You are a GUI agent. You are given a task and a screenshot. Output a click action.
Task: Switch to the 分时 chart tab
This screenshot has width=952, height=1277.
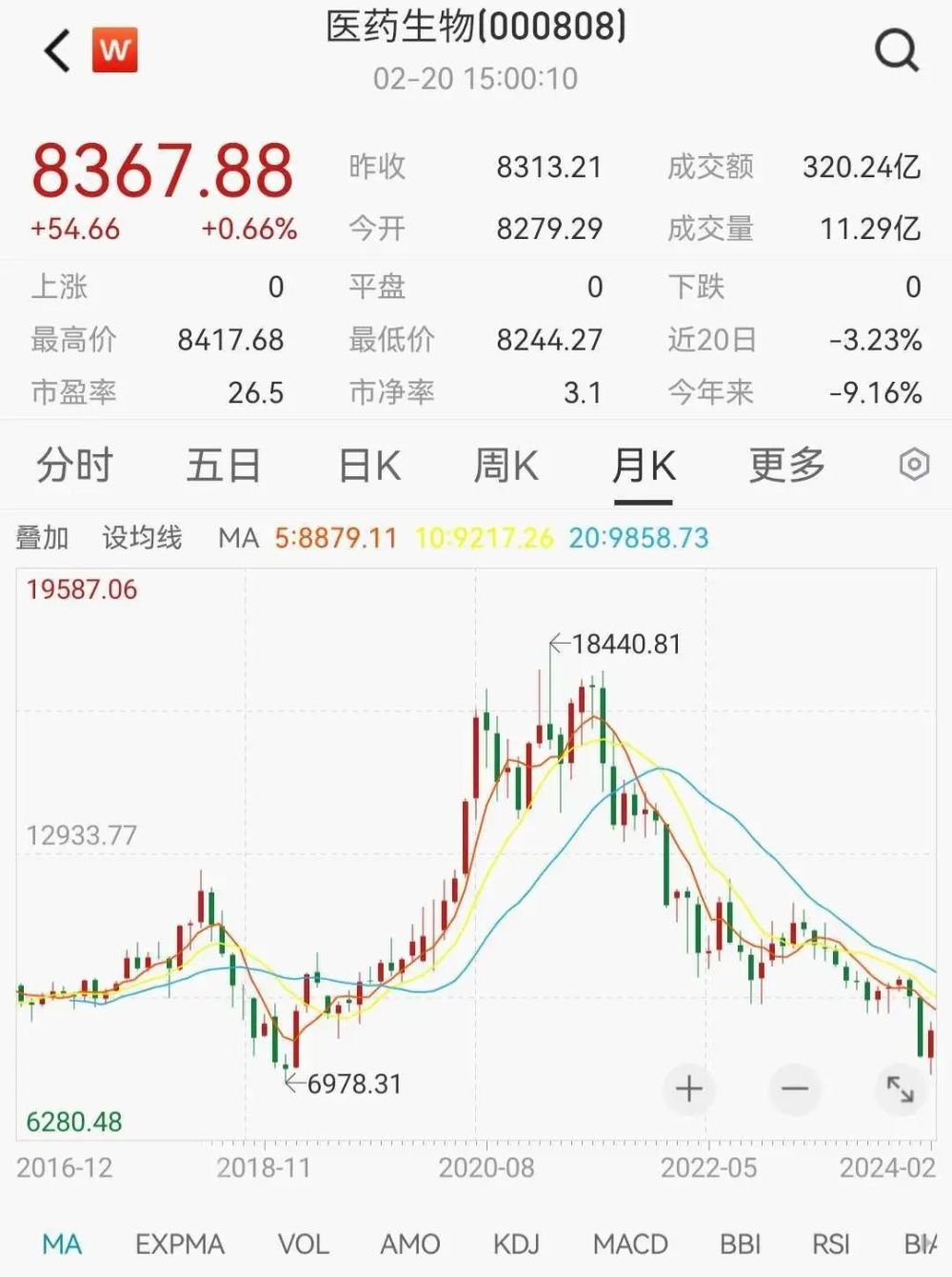point(74,466)
